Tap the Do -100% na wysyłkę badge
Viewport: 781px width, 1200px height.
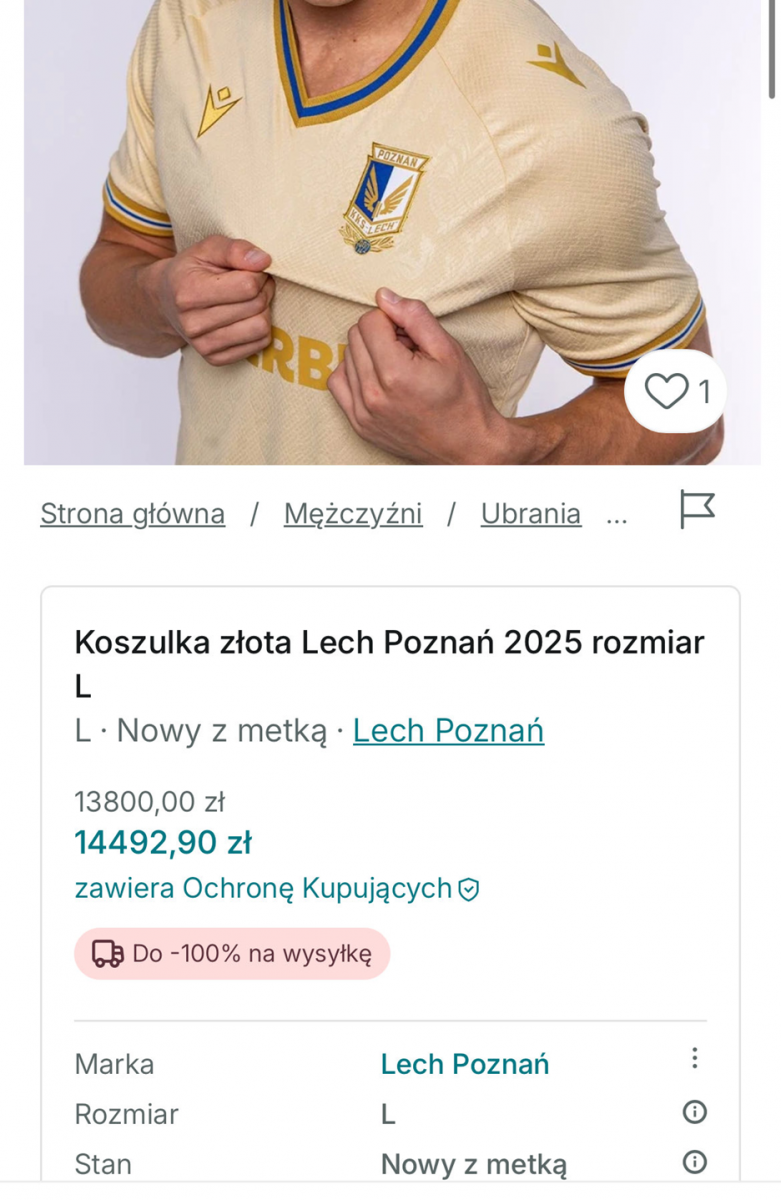(232, 954)
